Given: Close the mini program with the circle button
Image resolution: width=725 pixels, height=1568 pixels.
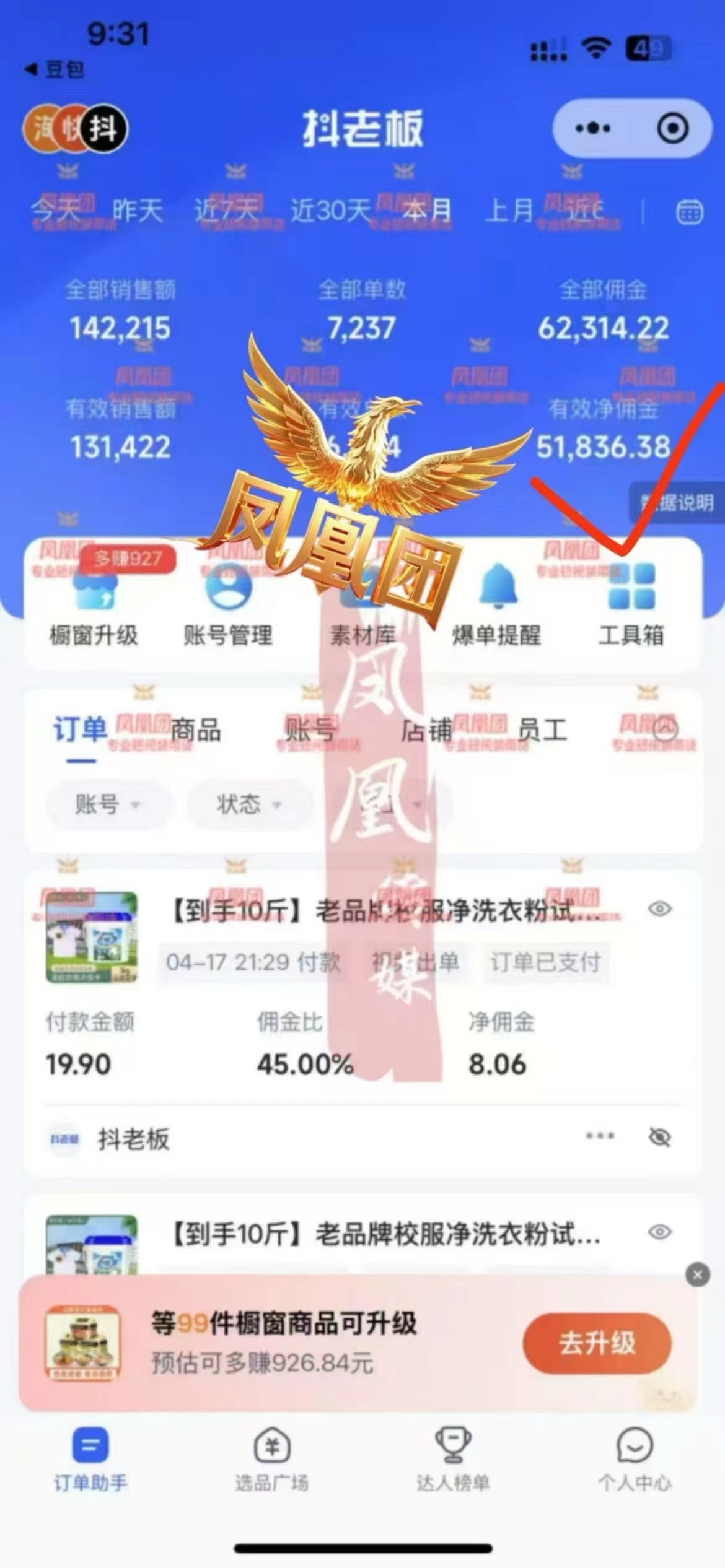Looking at the screenshot, I should tap(672, 128).
